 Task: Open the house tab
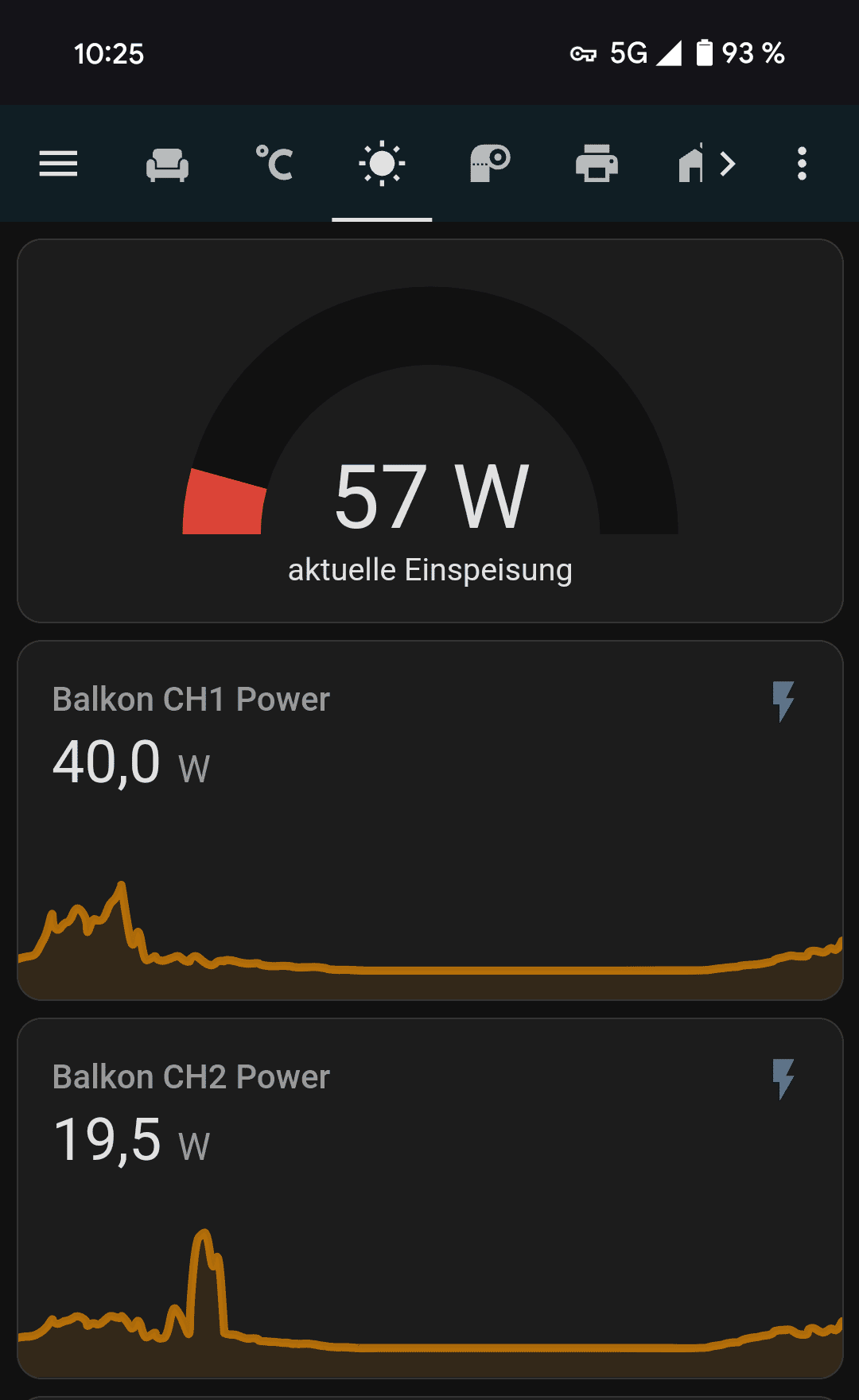click(690, 164)
